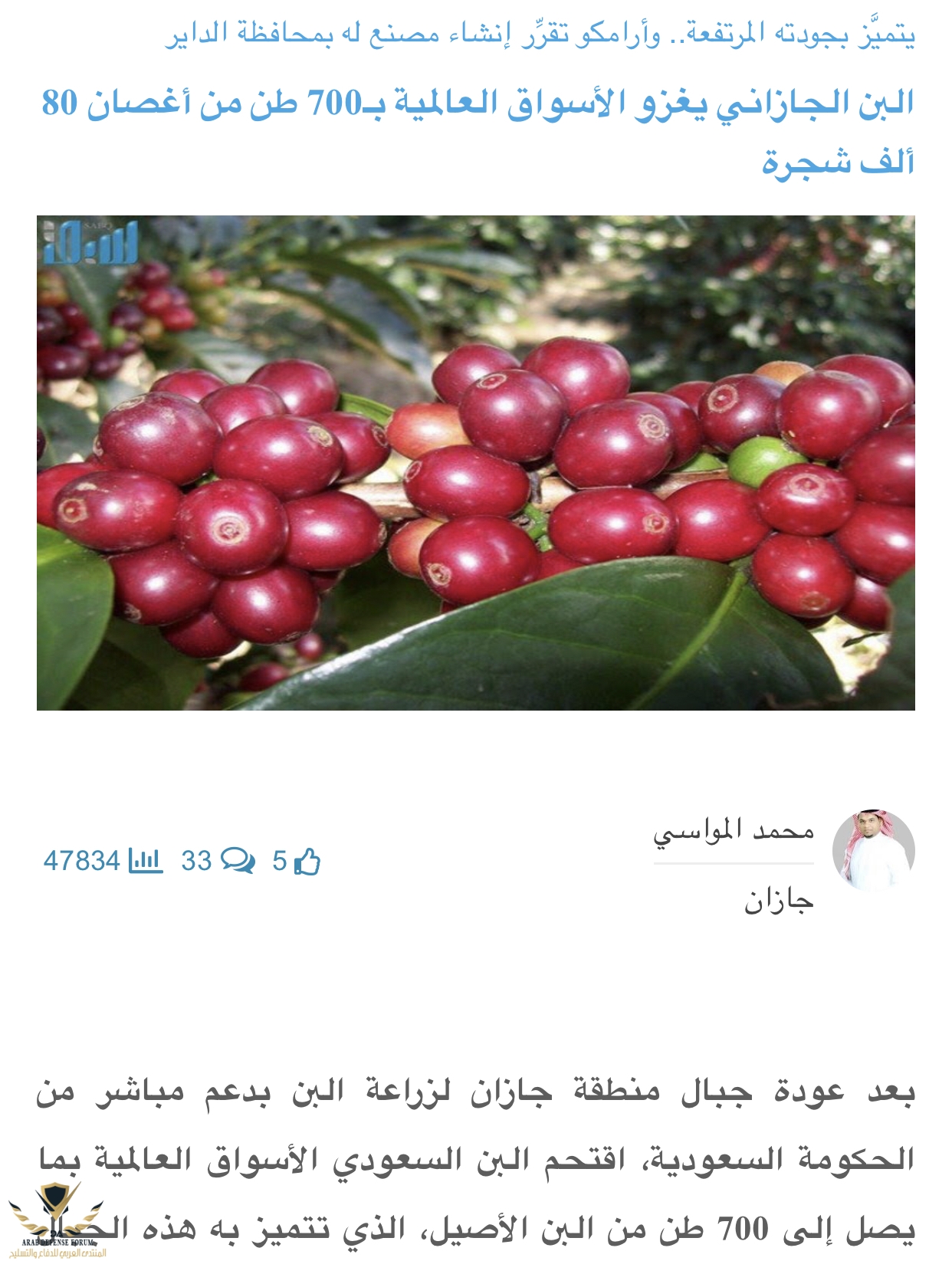Open author محمد المواسي's profile photo
Image resolution: width=952 pixels, height=1261 pixels.
pyautogui.click(x=873, y=849)
